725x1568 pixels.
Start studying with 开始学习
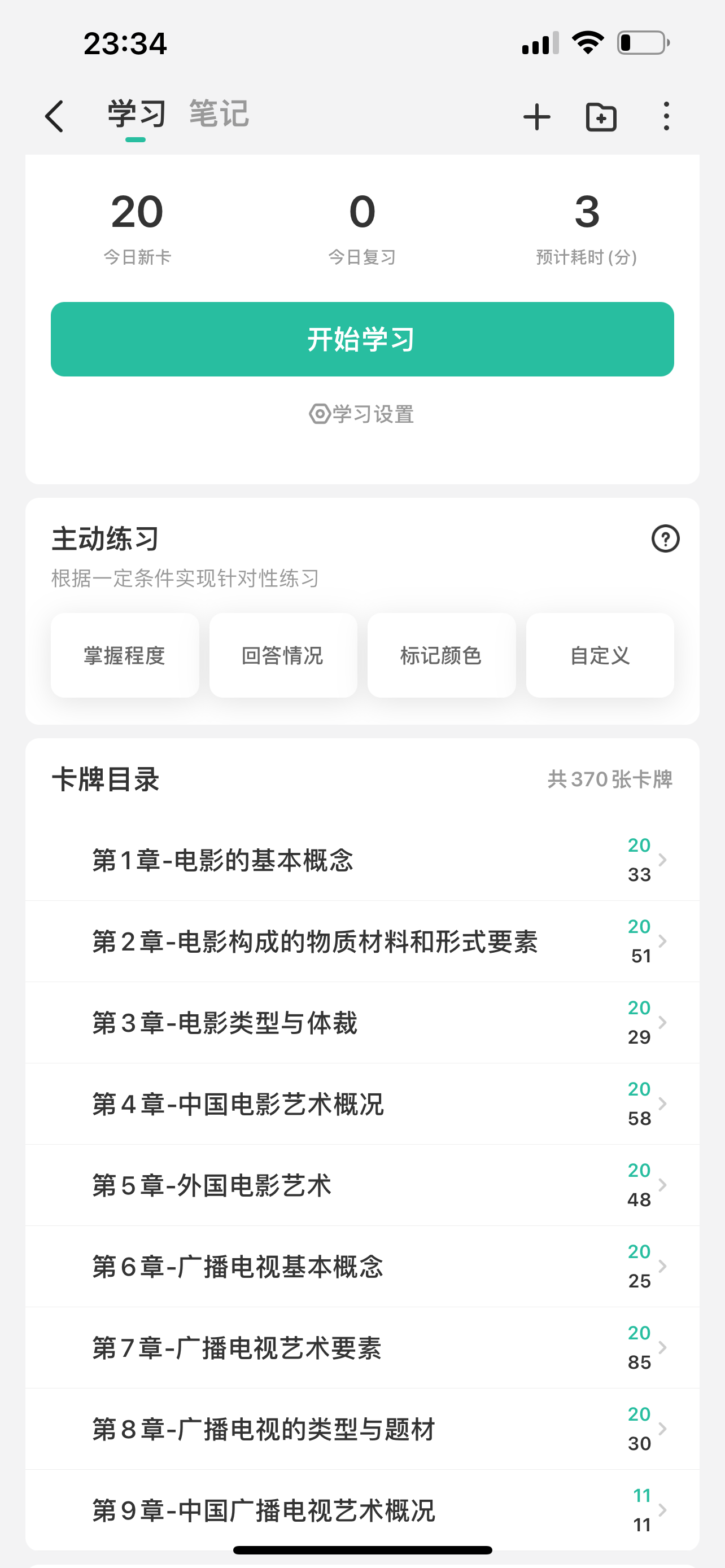362,339
